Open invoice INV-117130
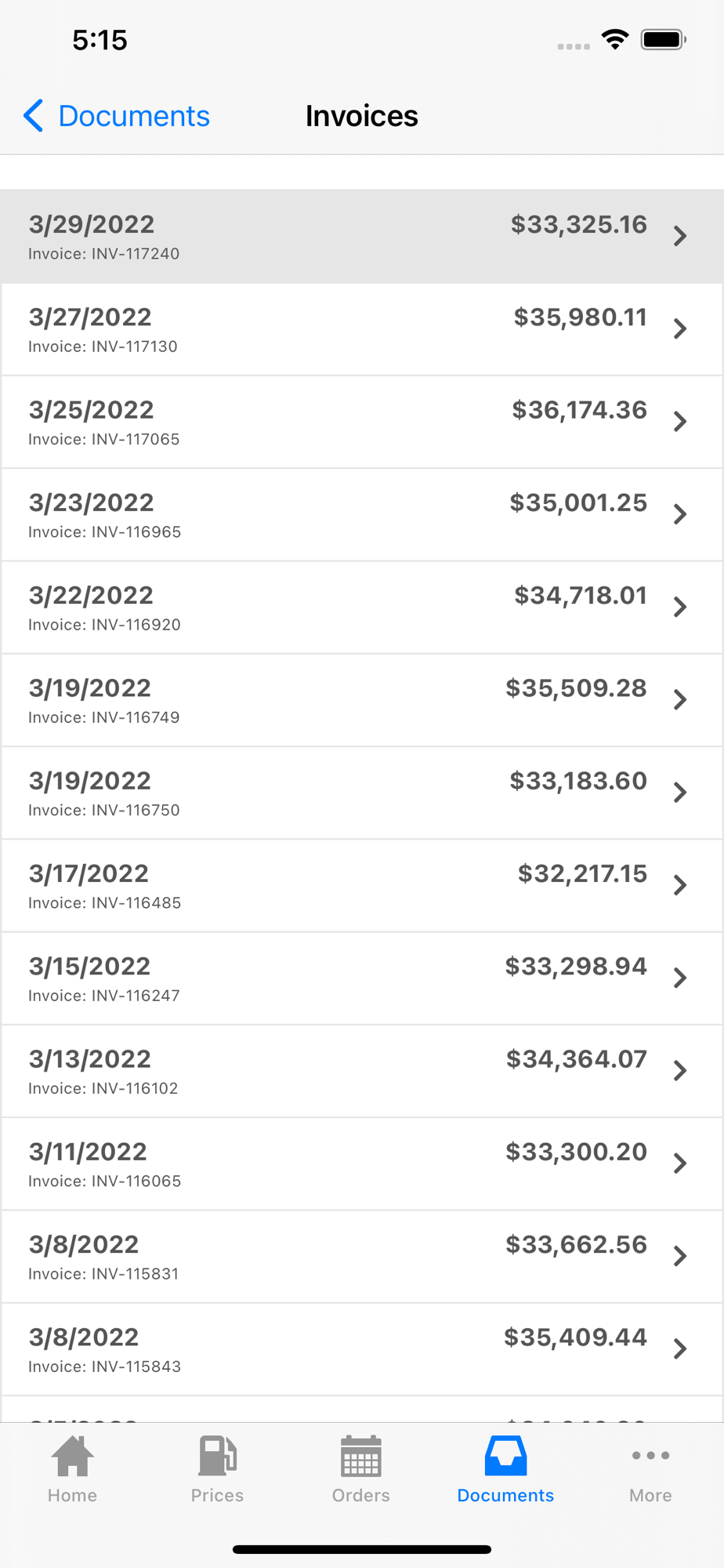Viewport: 724px width, 1568px height. 362,329
